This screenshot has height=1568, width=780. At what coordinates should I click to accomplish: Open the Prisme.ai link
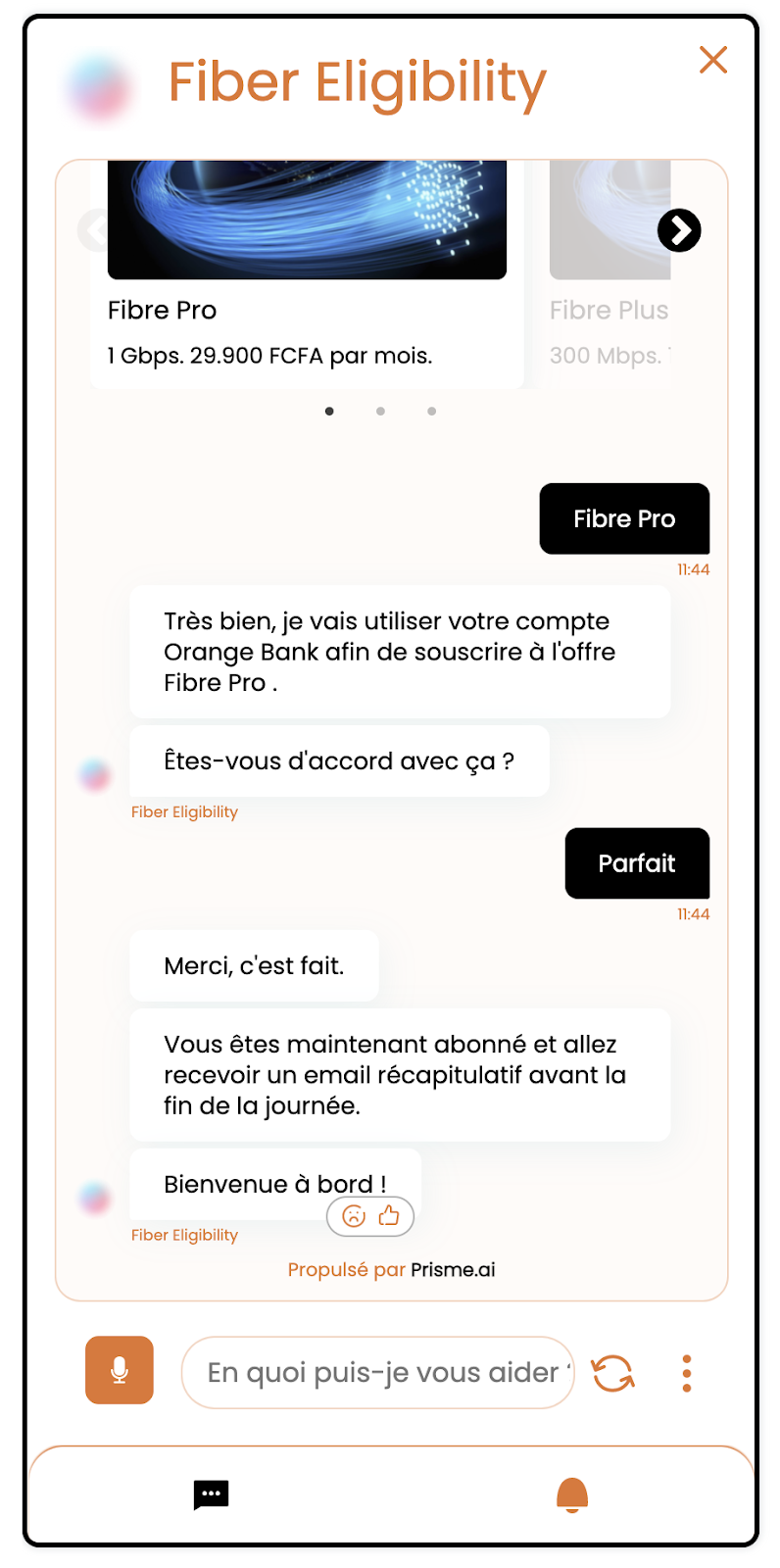(453, 1270)
